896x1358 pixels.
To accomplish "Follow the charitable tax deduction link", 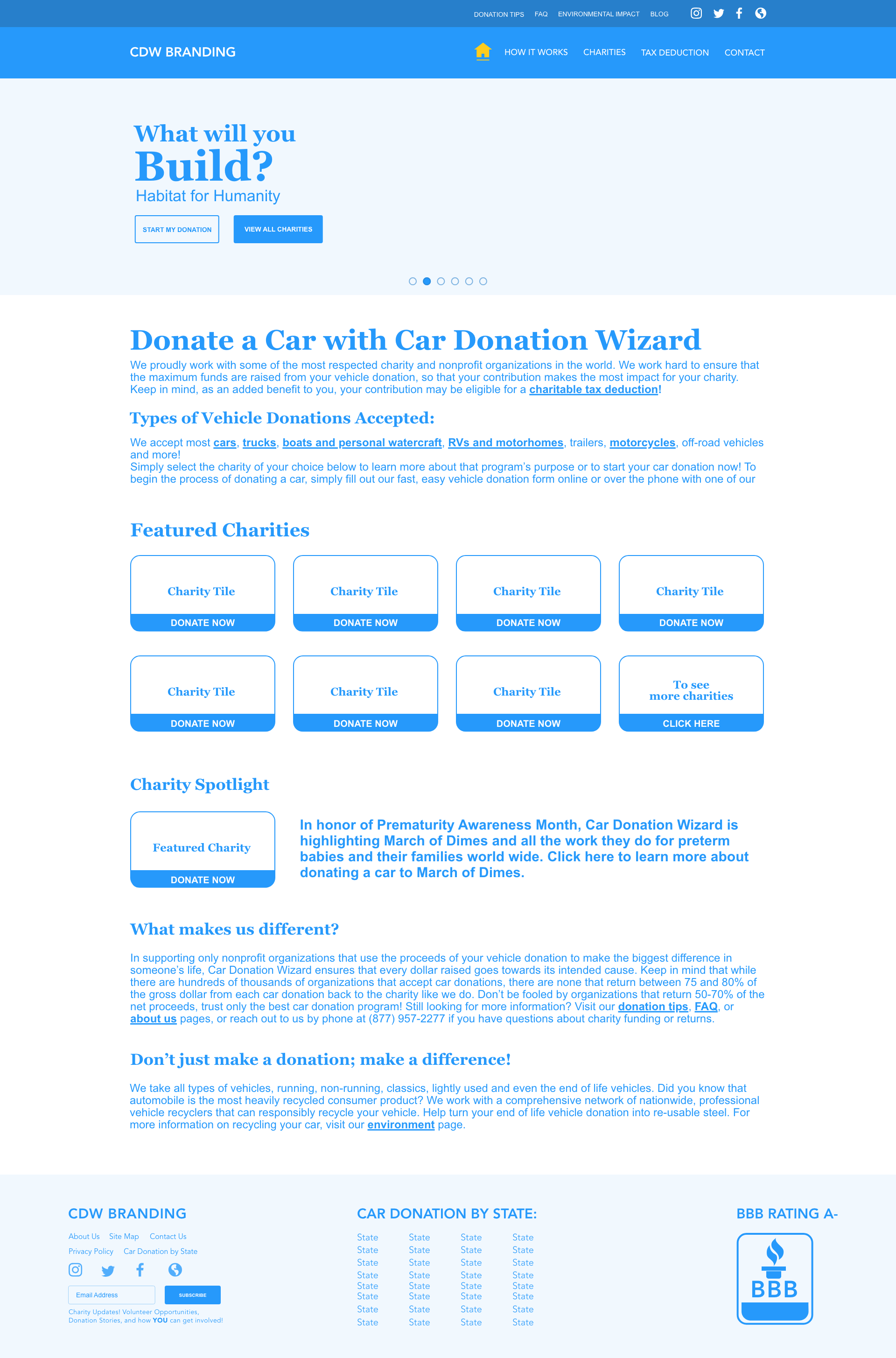I will (594, 390).
